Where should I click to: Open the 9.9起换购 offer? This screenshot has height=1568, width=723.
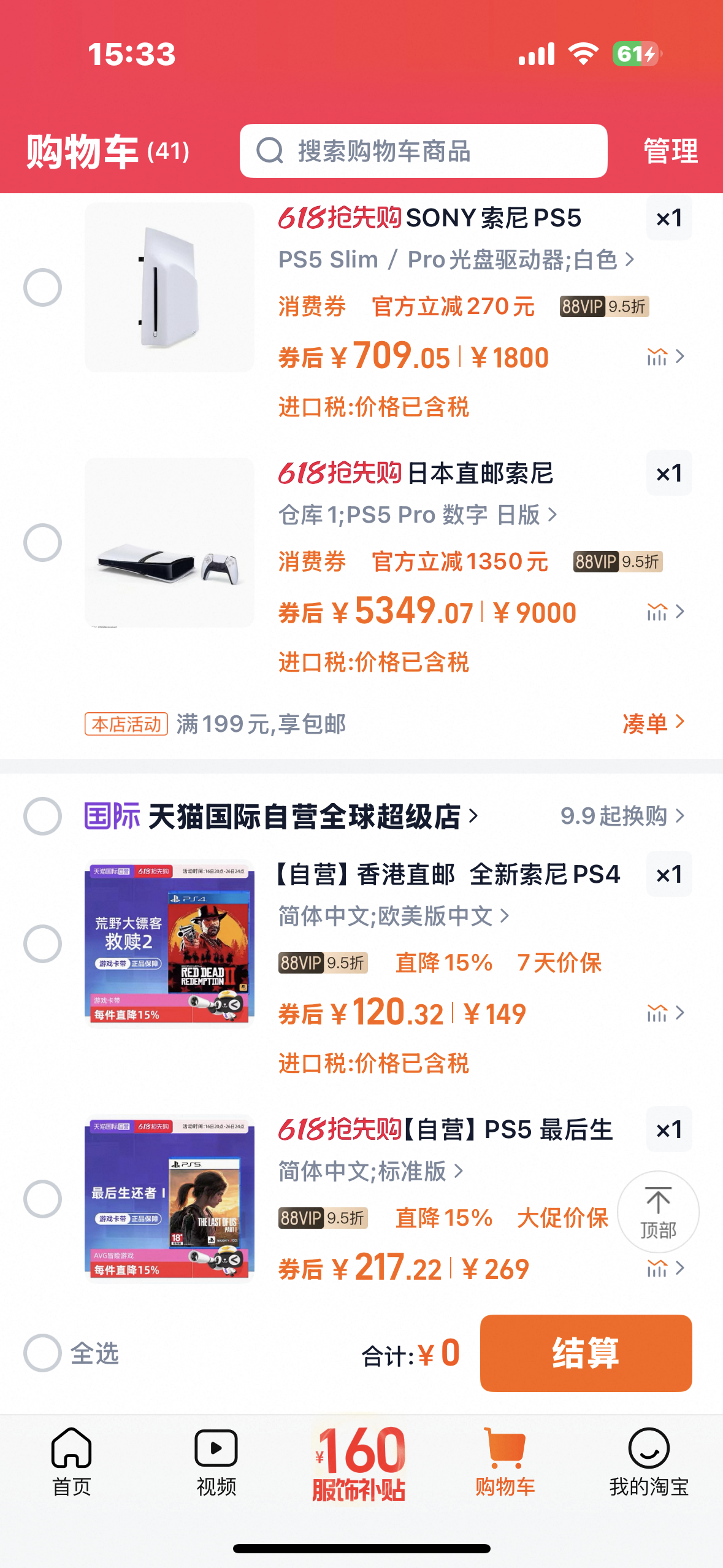point(622,816)
